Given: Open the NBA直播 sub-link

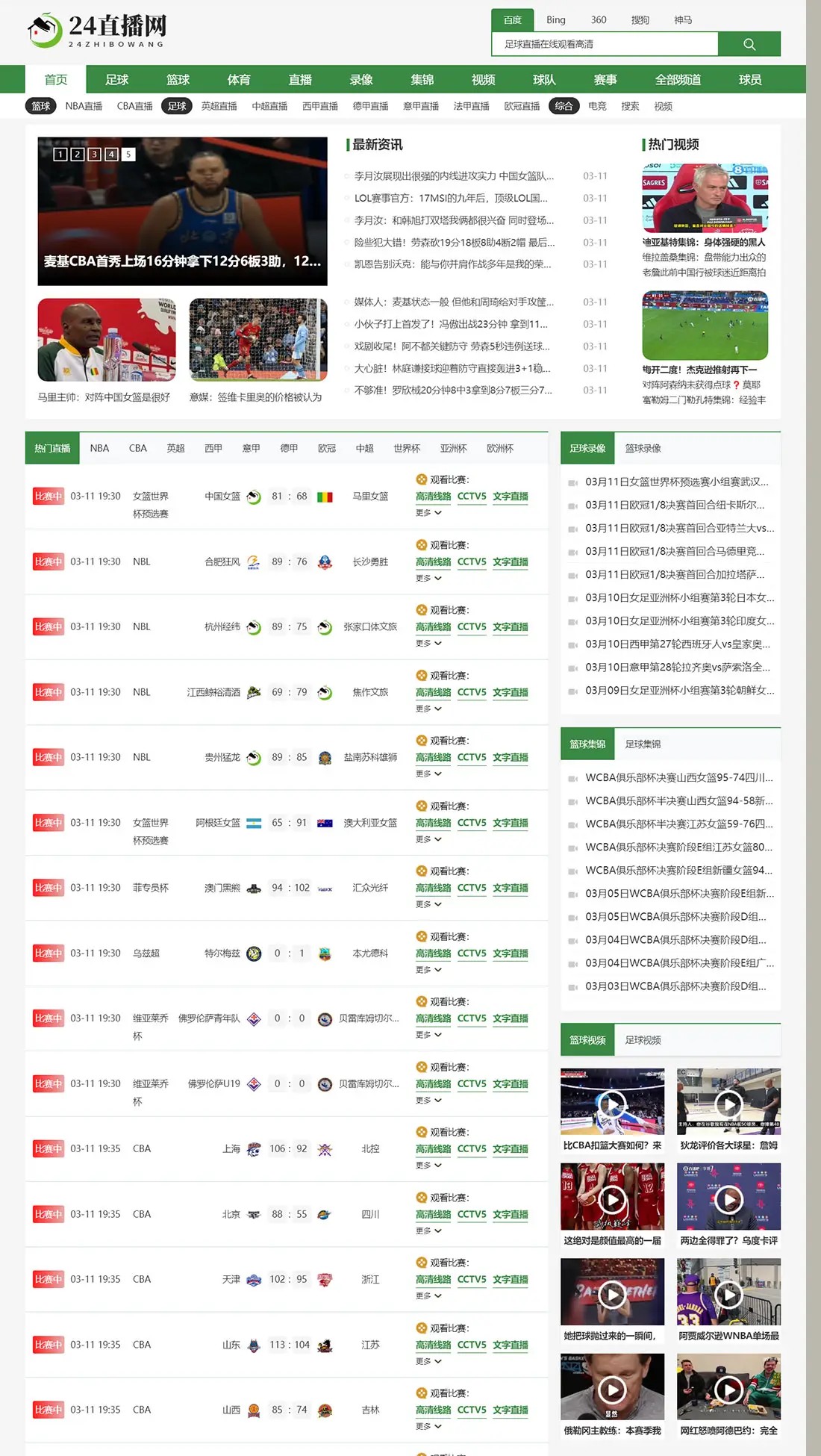Looking at the screenshot, I should click(84, 106).
